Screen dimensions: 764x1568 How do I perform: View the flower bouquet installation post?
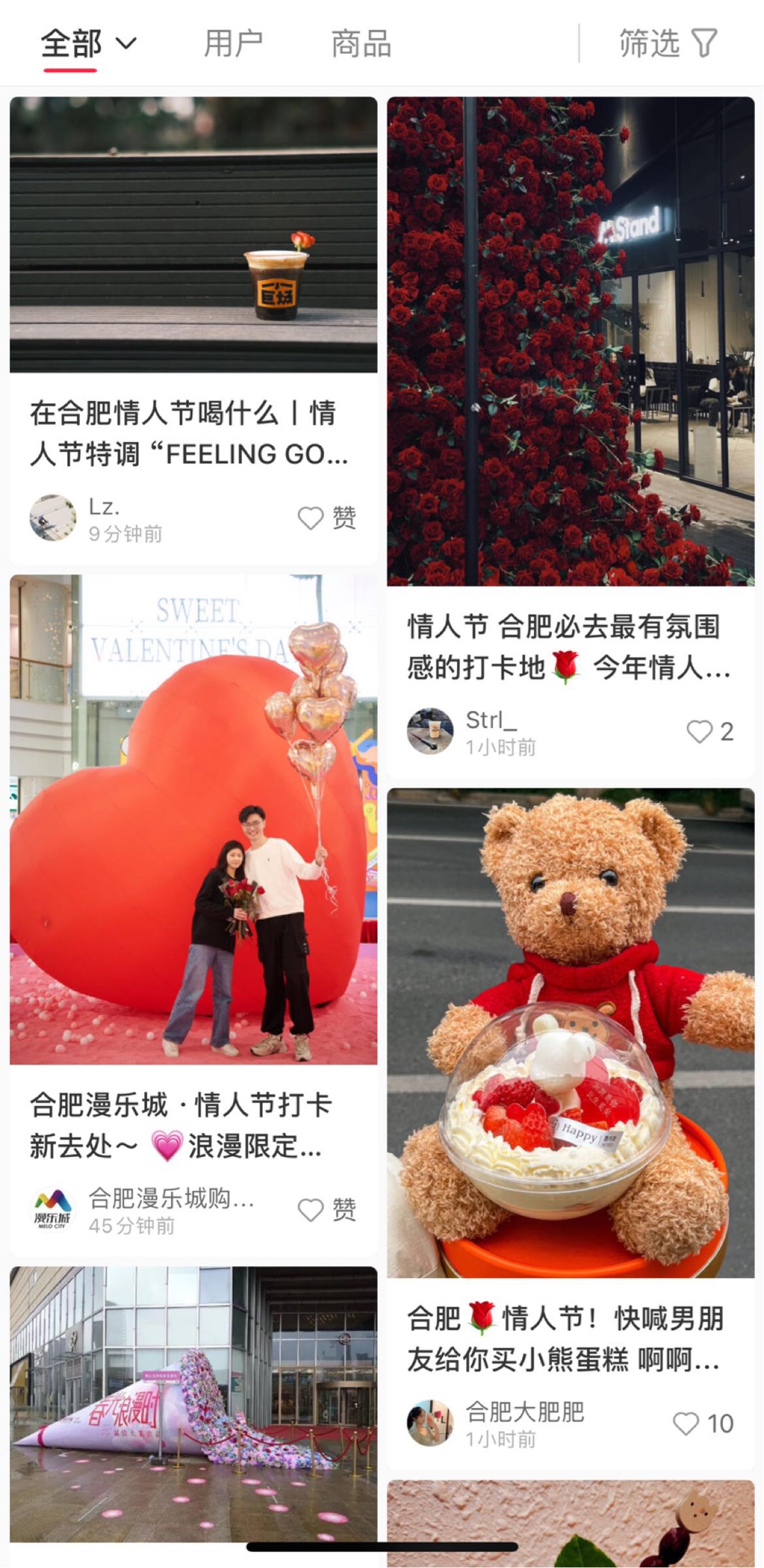coord(193,1404)
